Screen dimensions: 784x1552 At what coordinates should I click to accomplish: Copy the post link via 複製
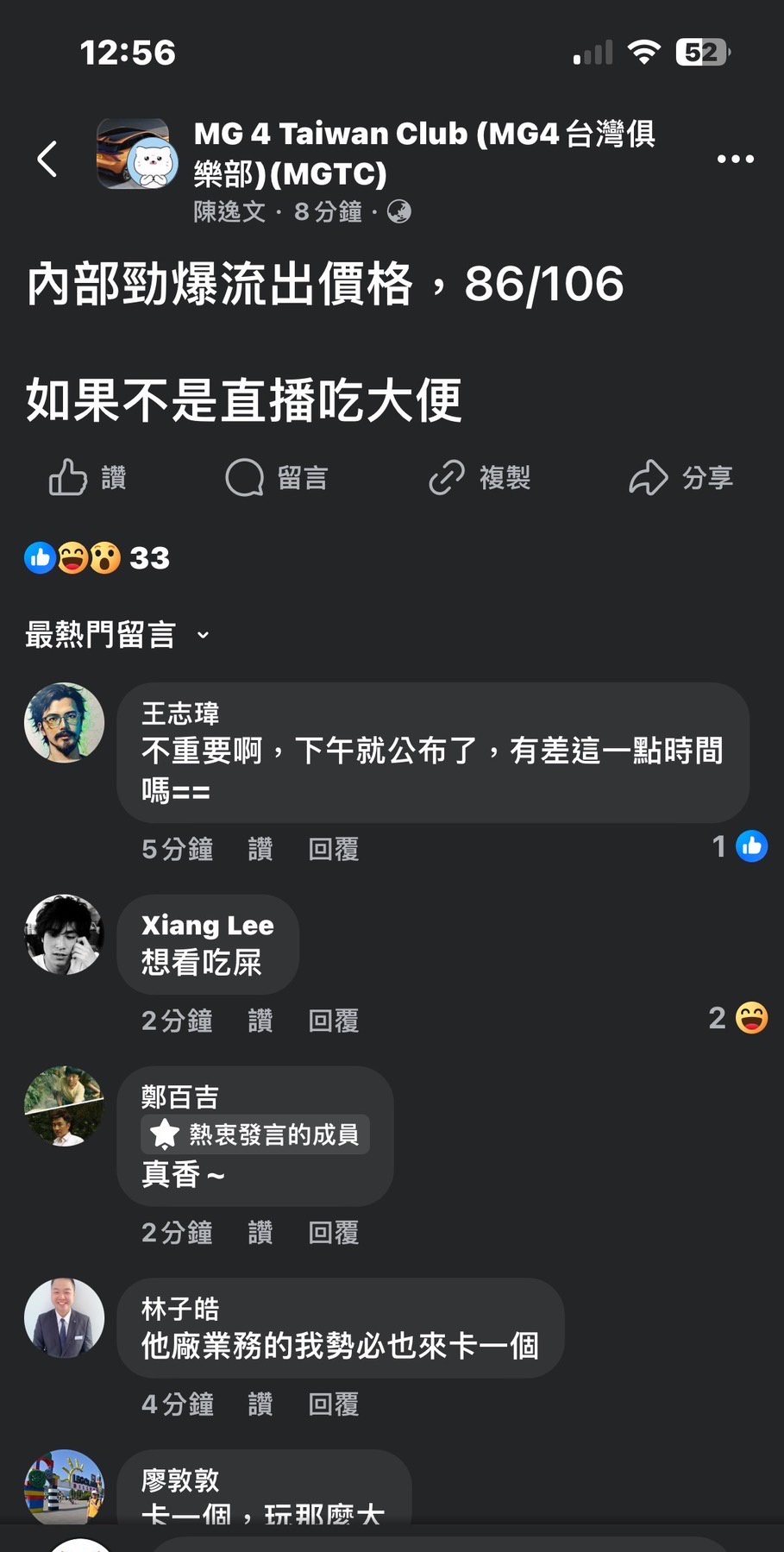480,477
